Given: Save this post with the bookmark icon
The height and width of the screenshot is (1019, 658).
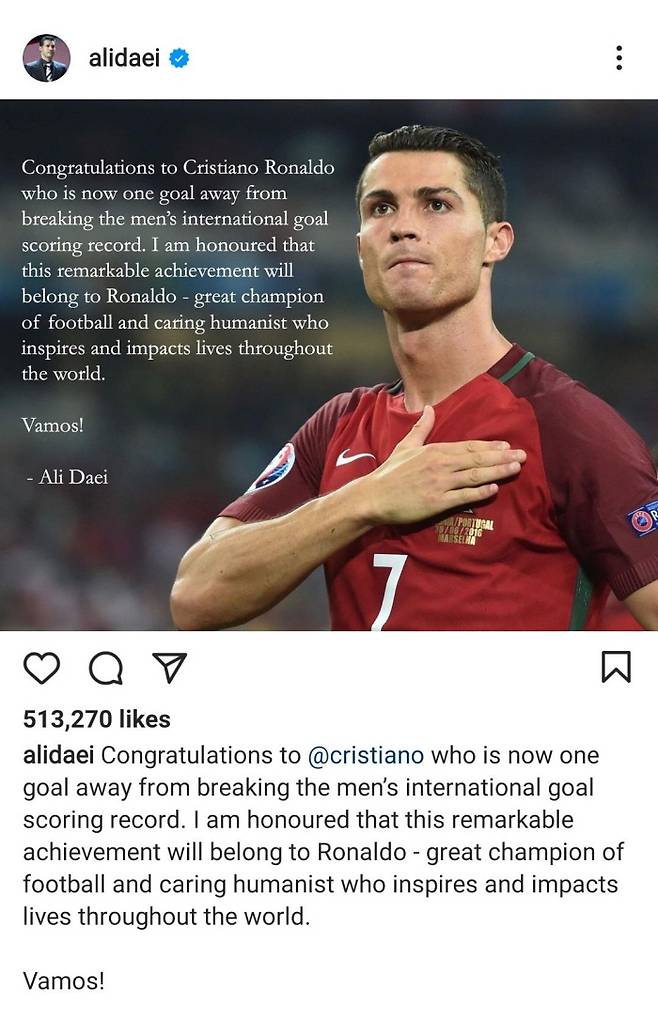Looking at the screenshot, I should pyautogui.click(x=616, y=667).
